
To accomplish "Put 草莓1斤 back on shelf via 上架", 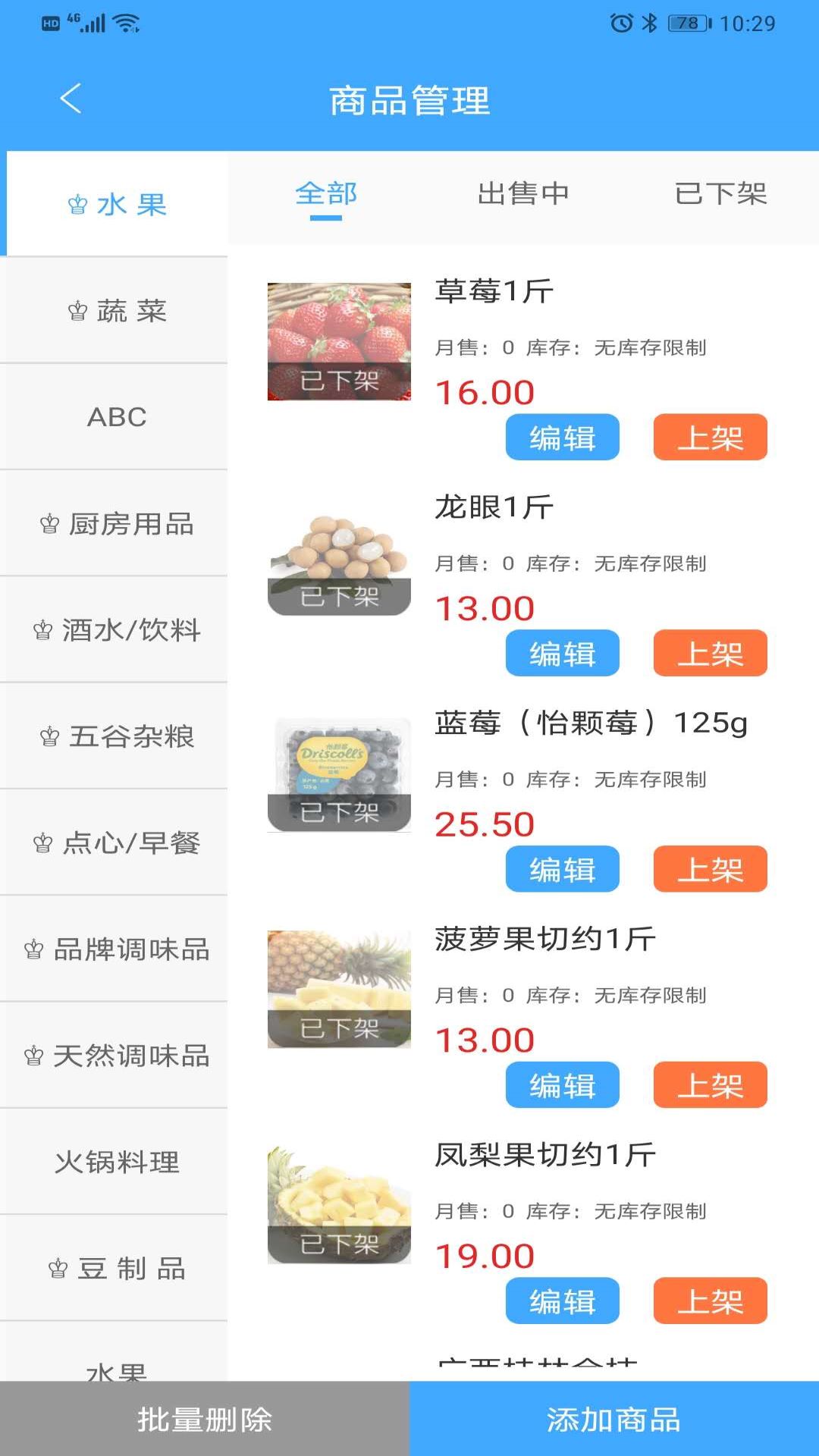I will [710, 437].
